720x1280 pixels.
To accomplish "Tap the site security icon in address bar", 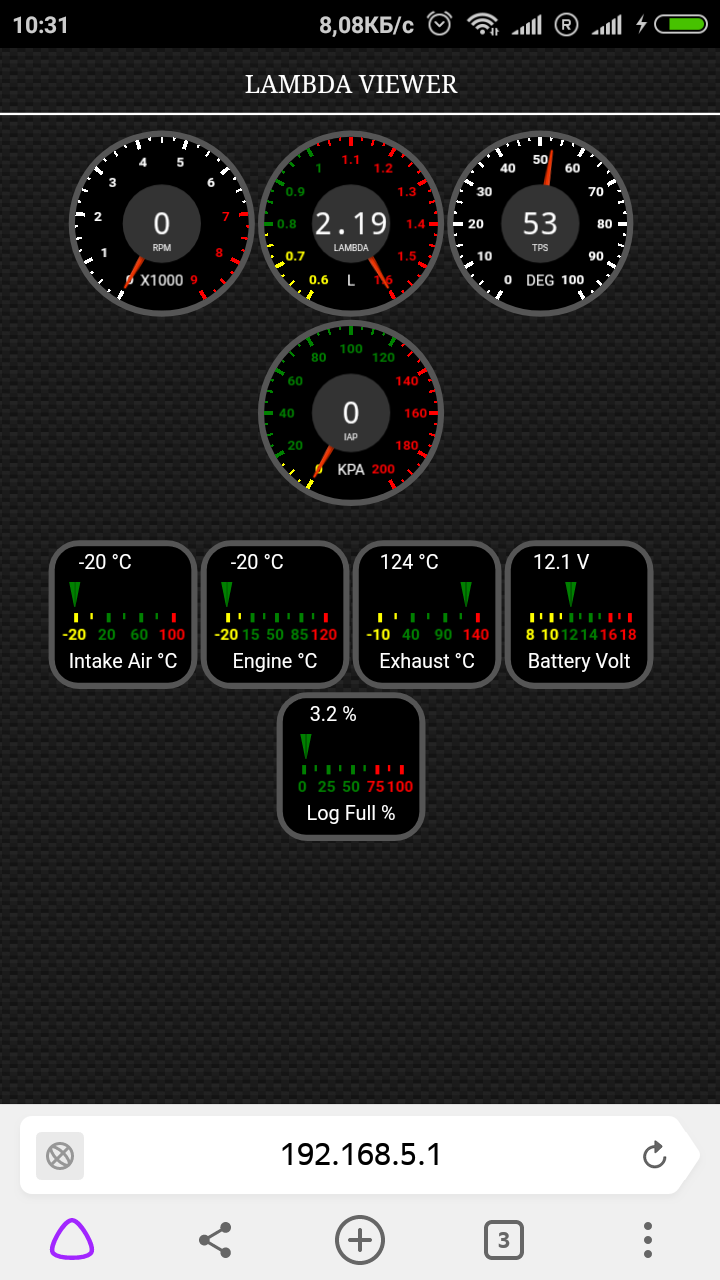I will tap(60, 1156).
